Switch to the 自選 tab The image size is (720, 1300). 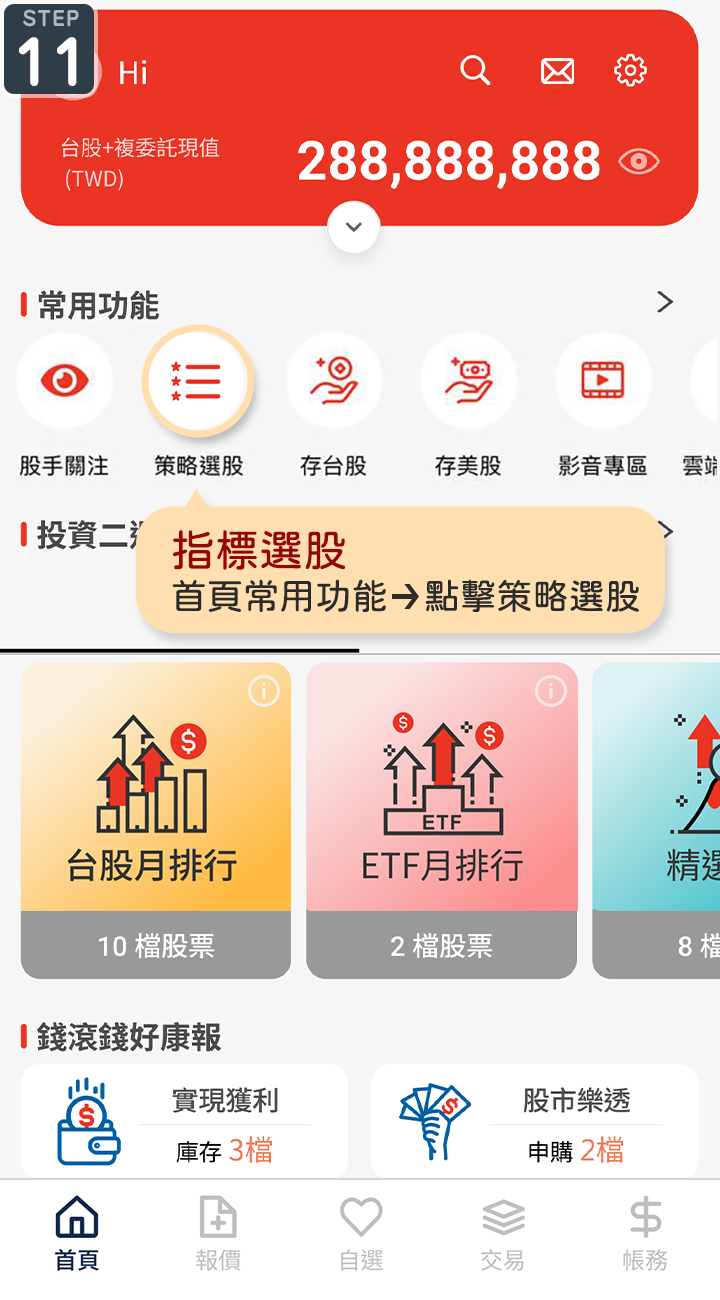361,1234
